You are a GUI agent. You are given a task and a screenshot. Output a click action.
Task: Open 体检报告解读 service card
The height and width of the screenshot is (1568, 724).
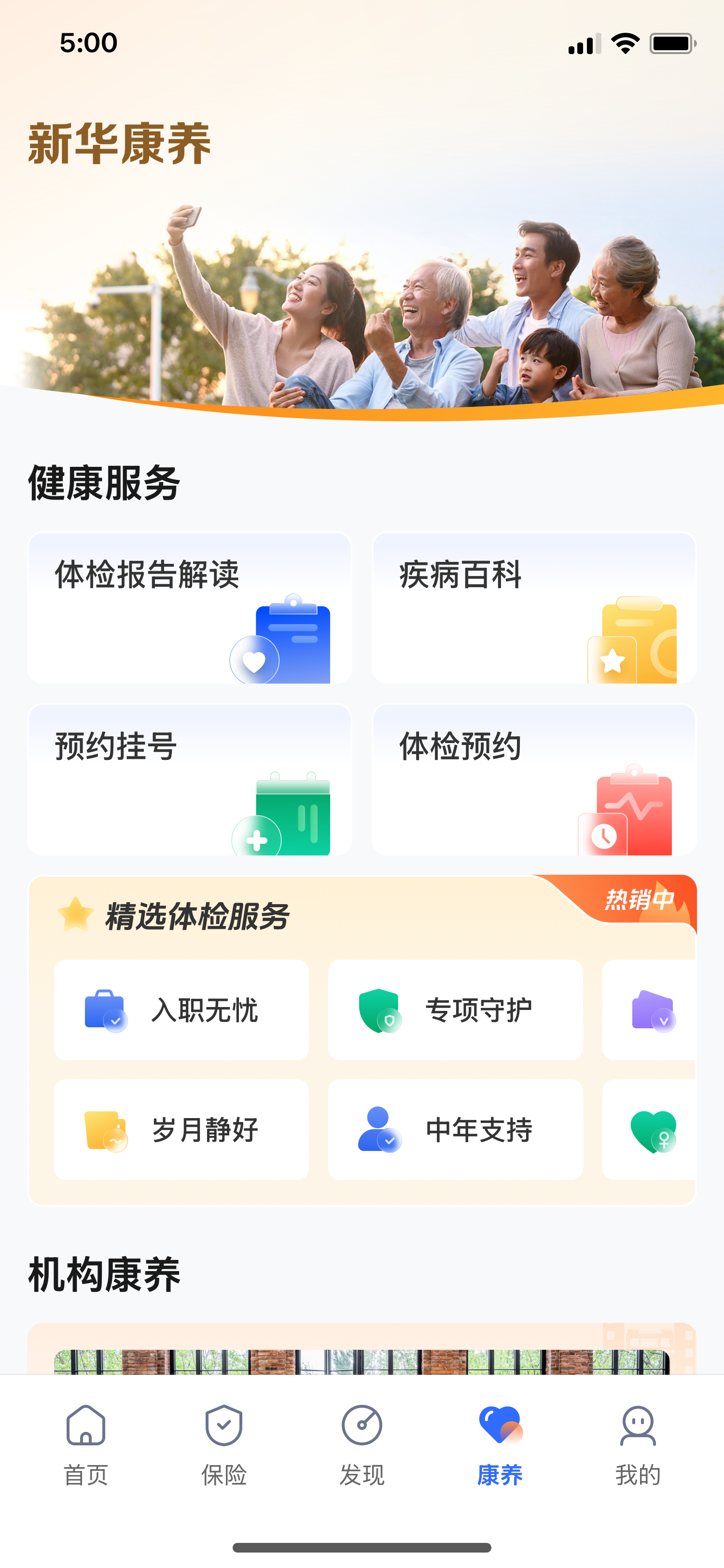pos(189,607)
